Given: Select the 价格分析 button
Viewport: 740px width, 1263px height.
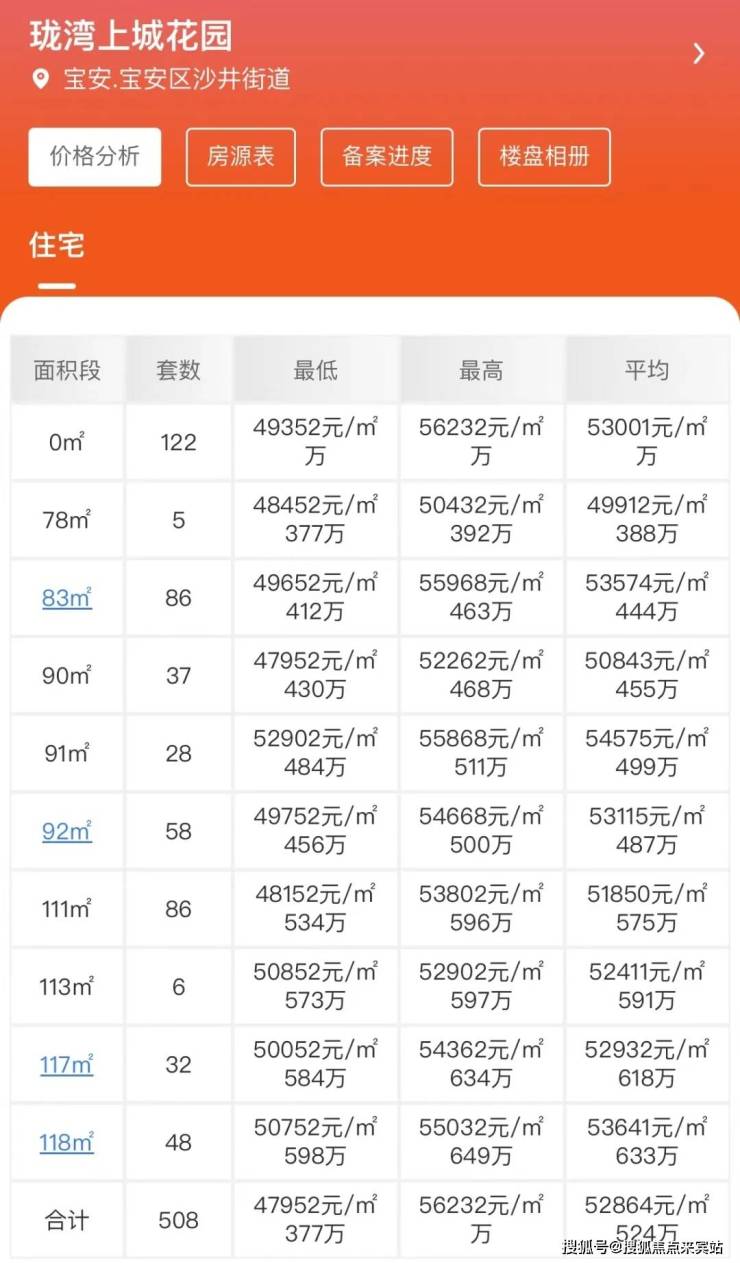Looking at the screenshot, I should click(x=95, y=157).
